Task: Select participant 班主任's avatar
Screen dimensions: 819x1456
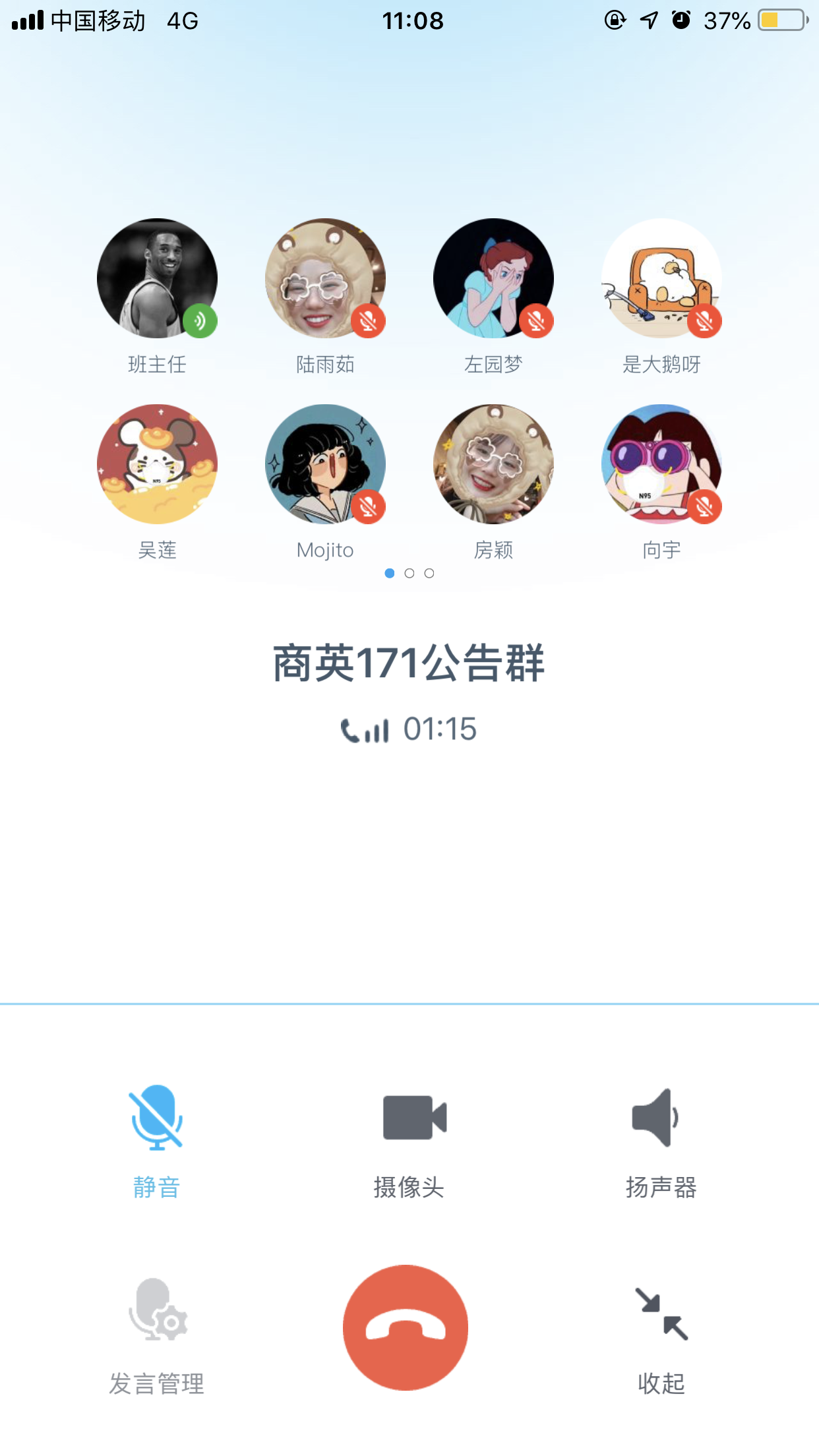Action: 157,278
